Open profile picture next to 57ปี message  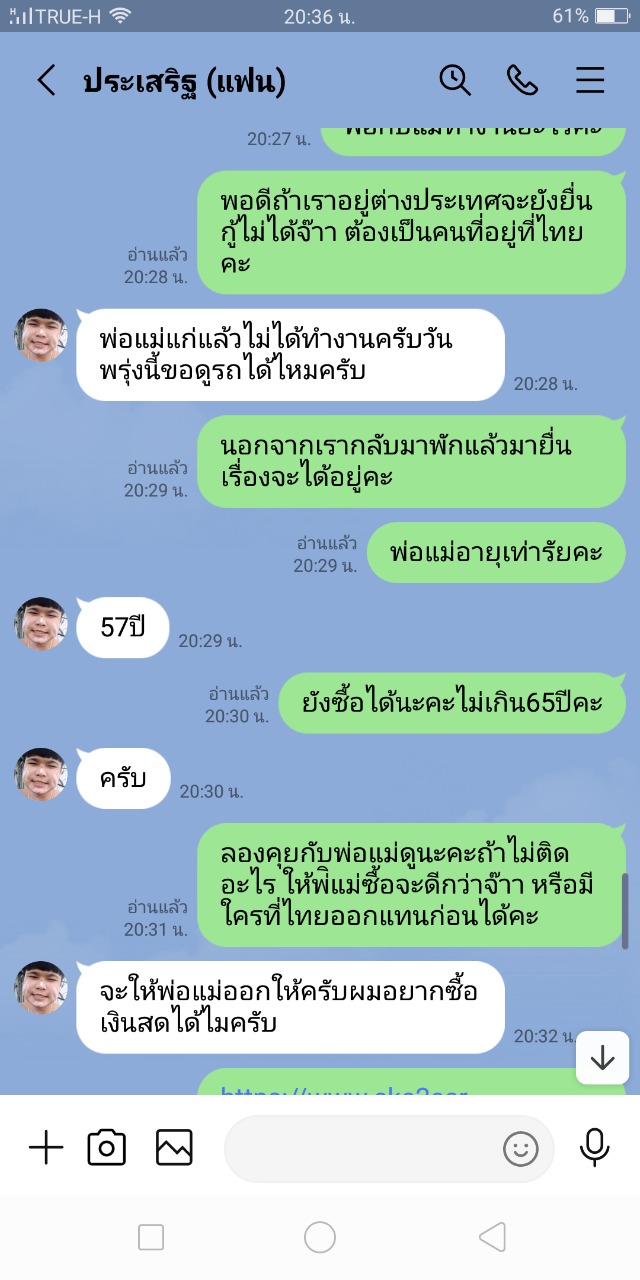click(x=40, y=624)
